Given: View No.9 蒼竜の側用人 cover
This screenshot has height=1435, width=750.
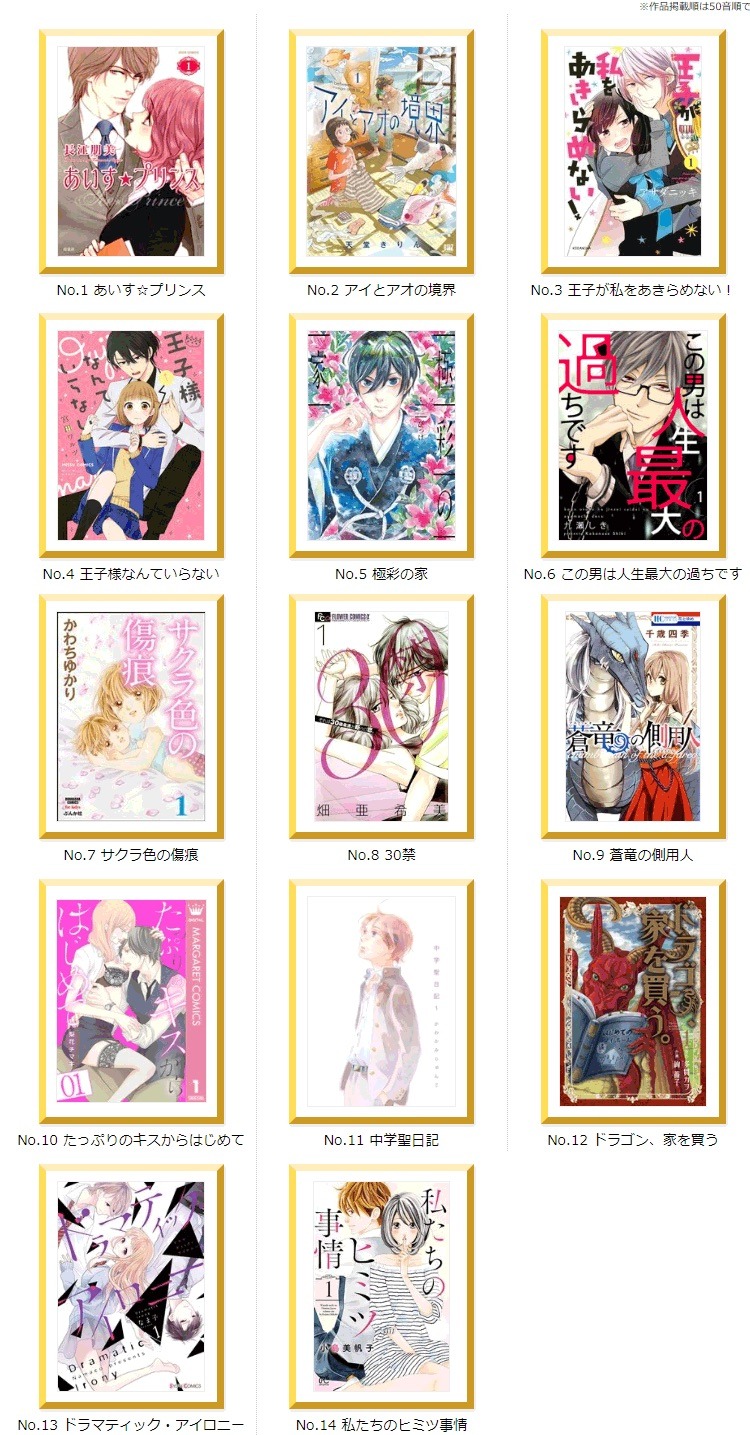Looking at the screenshot, I should [632, 717].
